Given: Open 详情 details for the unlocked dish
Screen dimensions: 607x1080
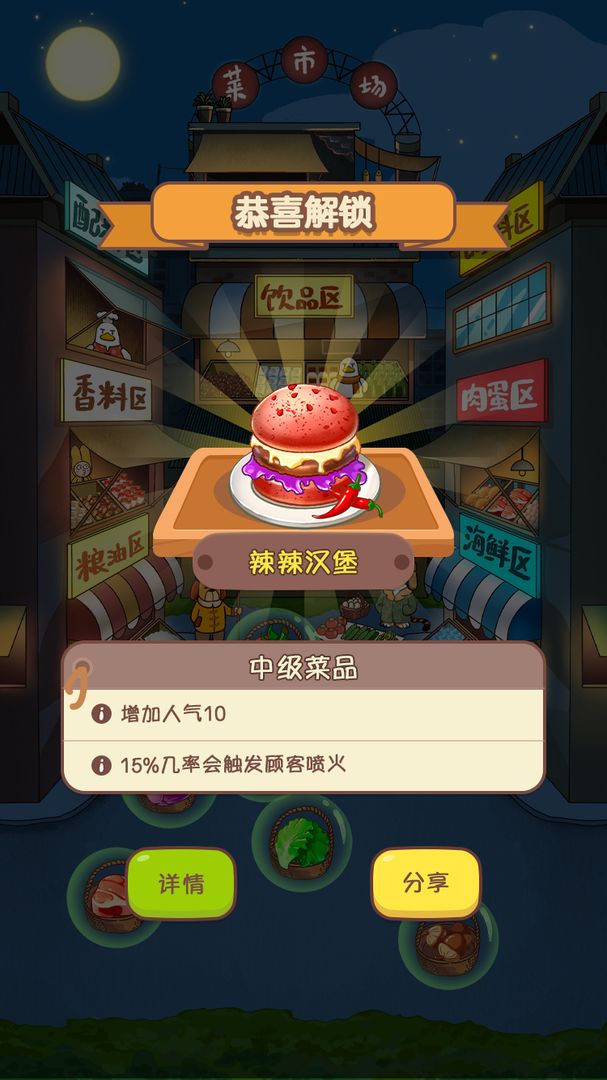Looking at the screenshot, I should (181, 883).
